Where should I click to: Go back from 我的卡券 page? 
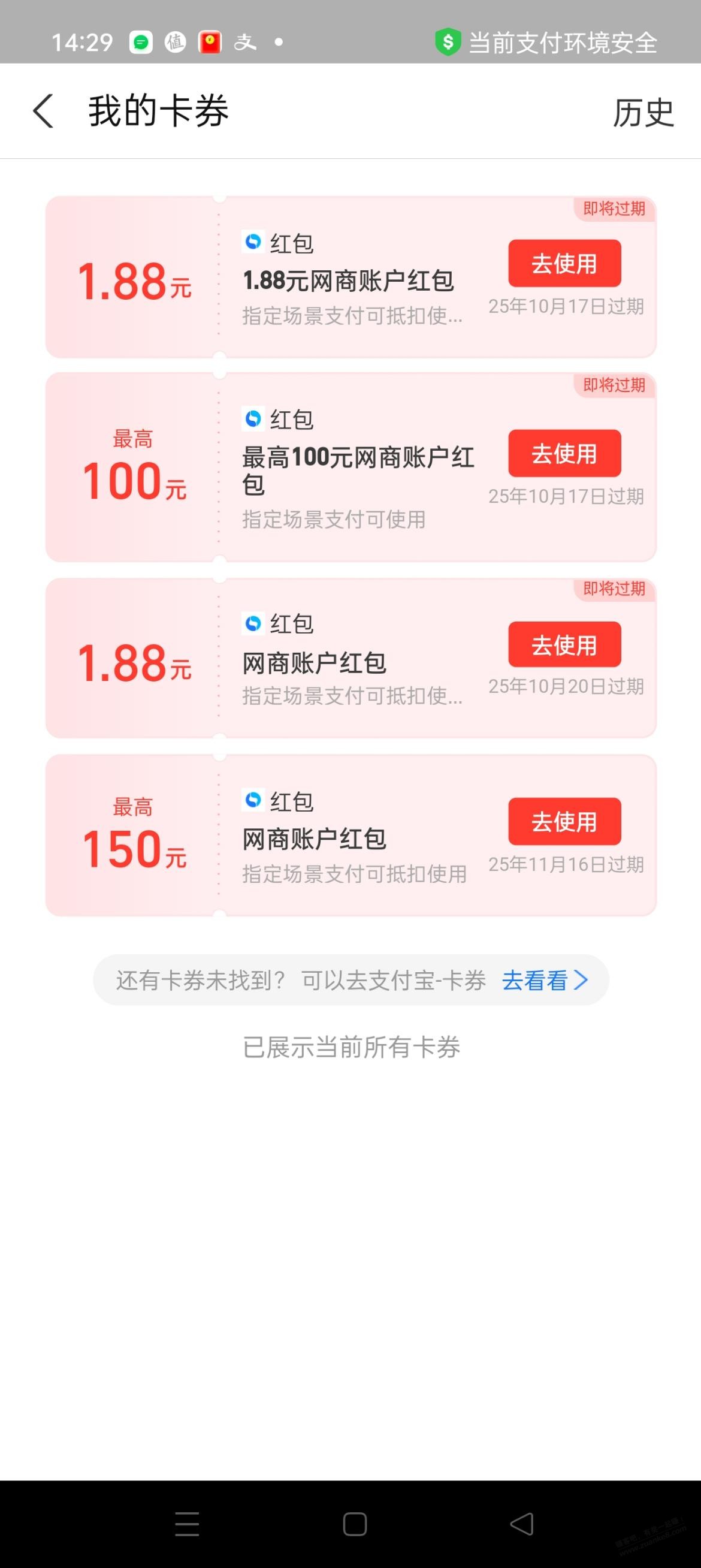tap(43, 111)
